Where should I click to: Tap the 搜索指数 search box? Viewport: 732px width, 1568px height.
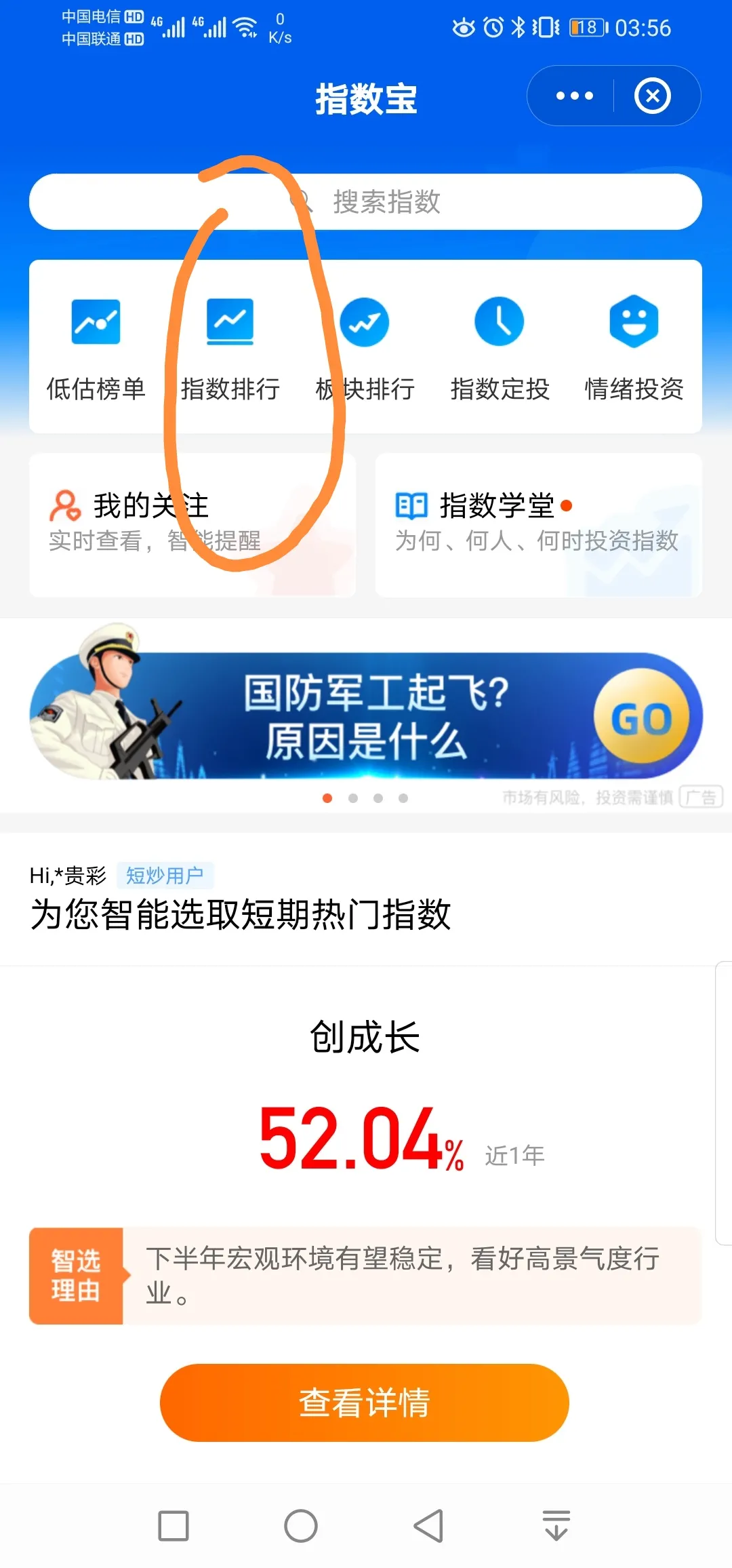(365, 202)
